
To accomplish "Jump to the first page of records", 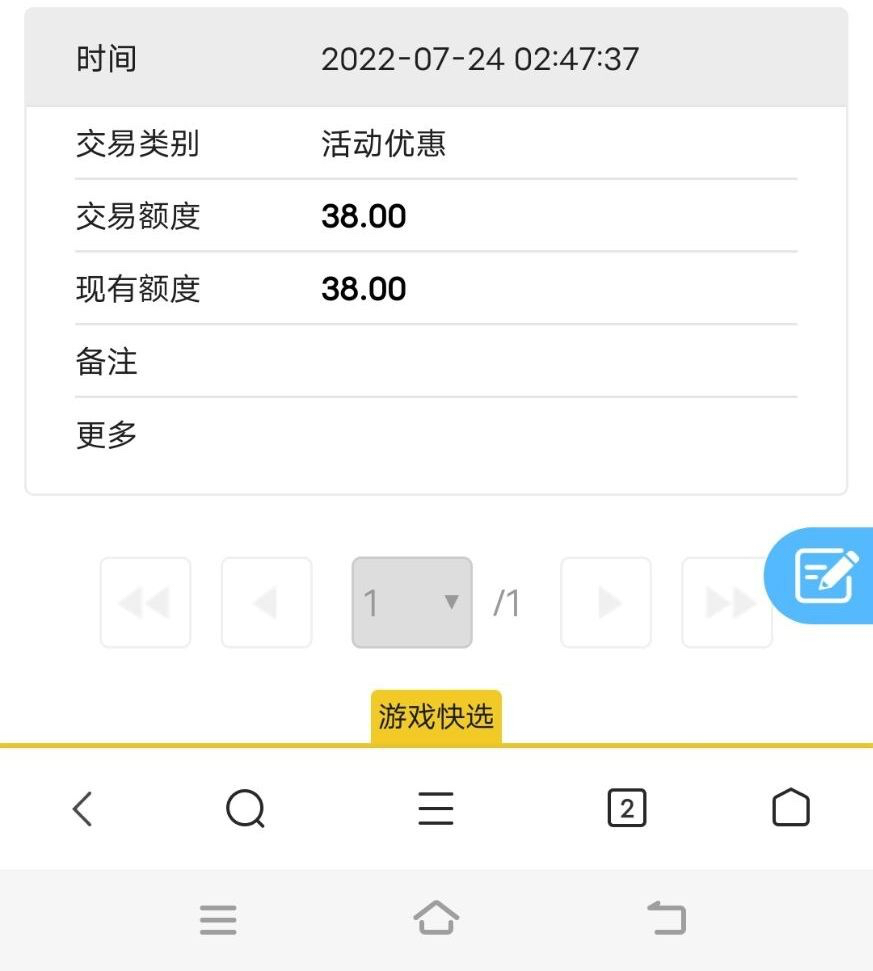I will pos(145,603).
